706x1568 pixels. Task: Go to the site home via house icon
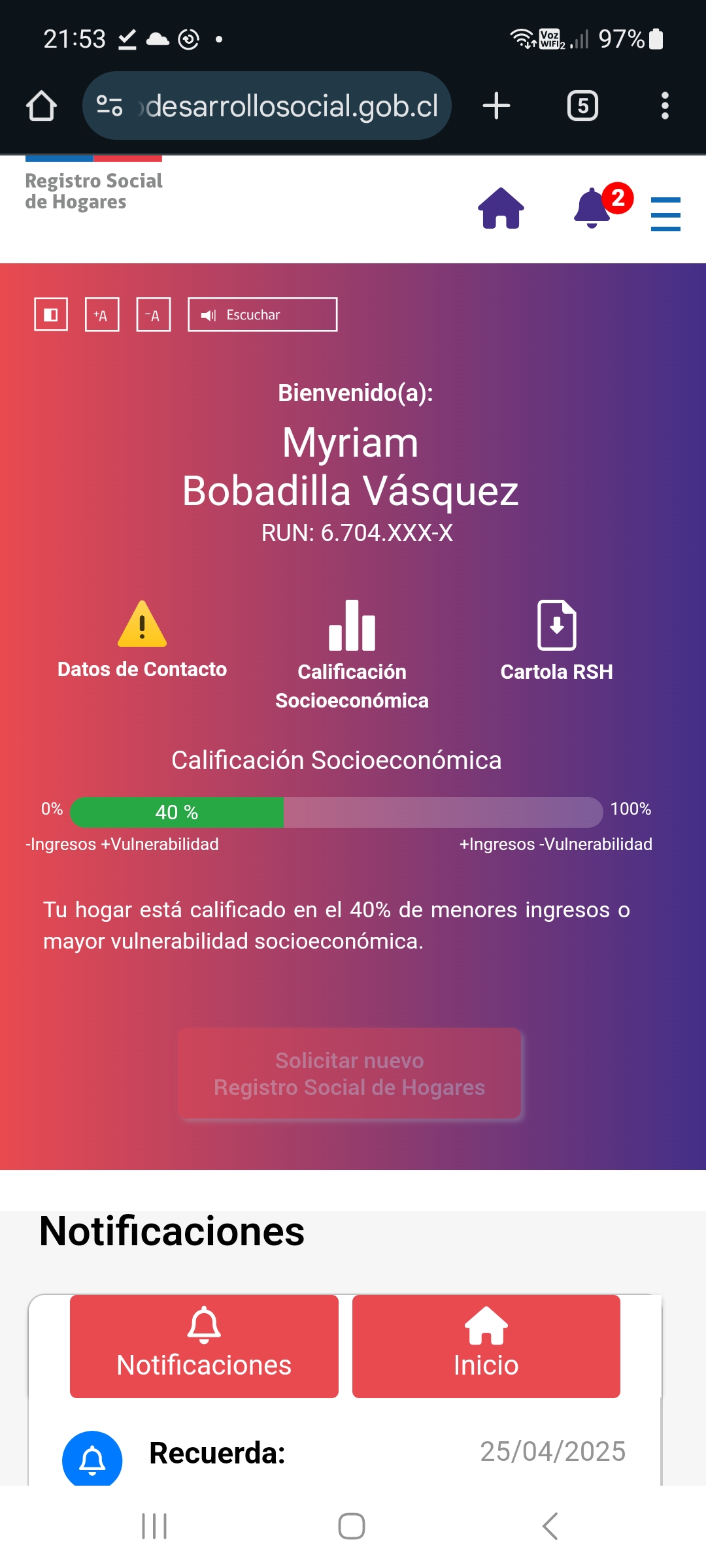pos(501,208)
